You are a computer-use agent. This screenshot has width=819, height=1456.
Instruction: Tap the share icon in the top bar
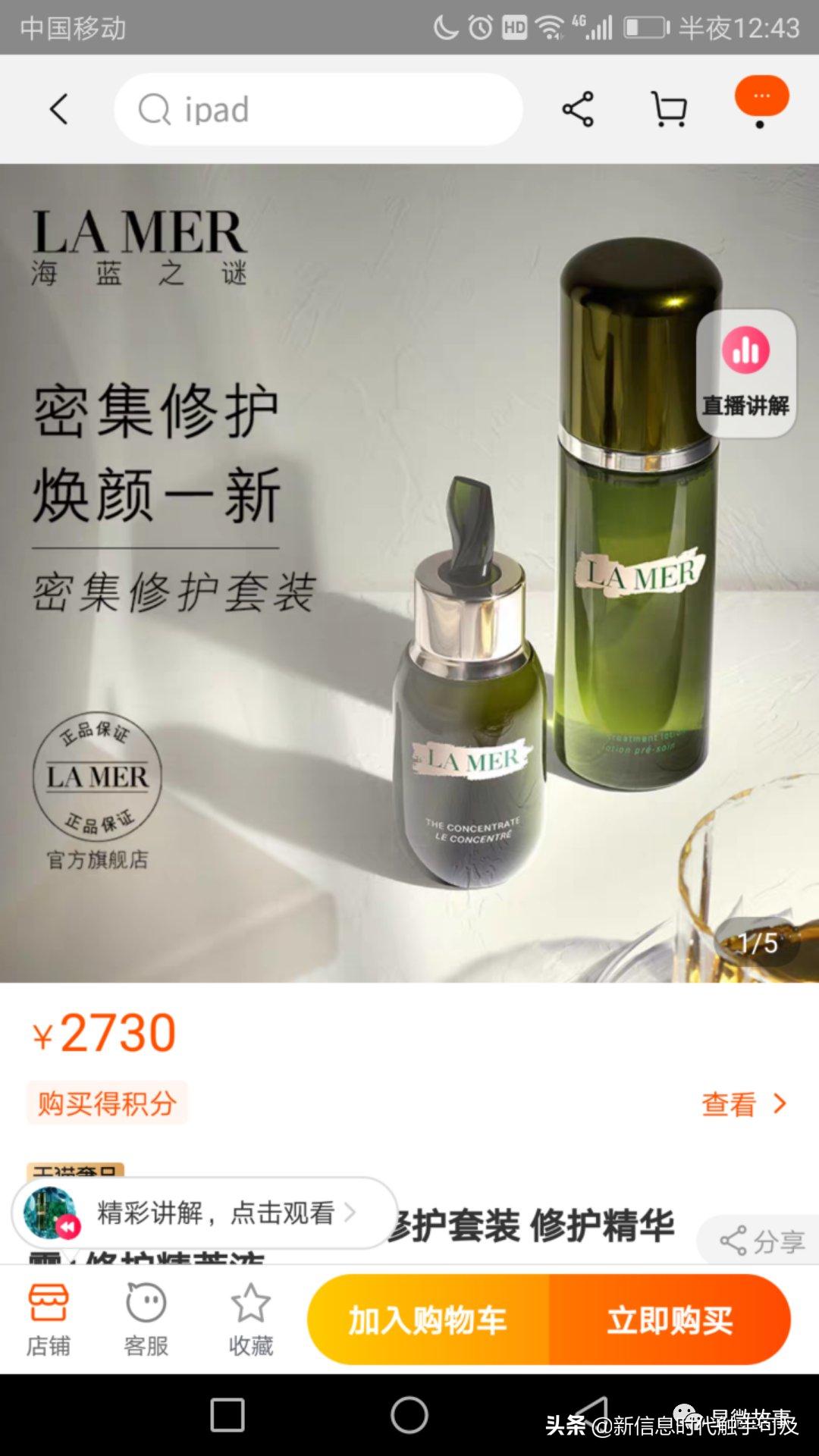click(x=578, y=108)
